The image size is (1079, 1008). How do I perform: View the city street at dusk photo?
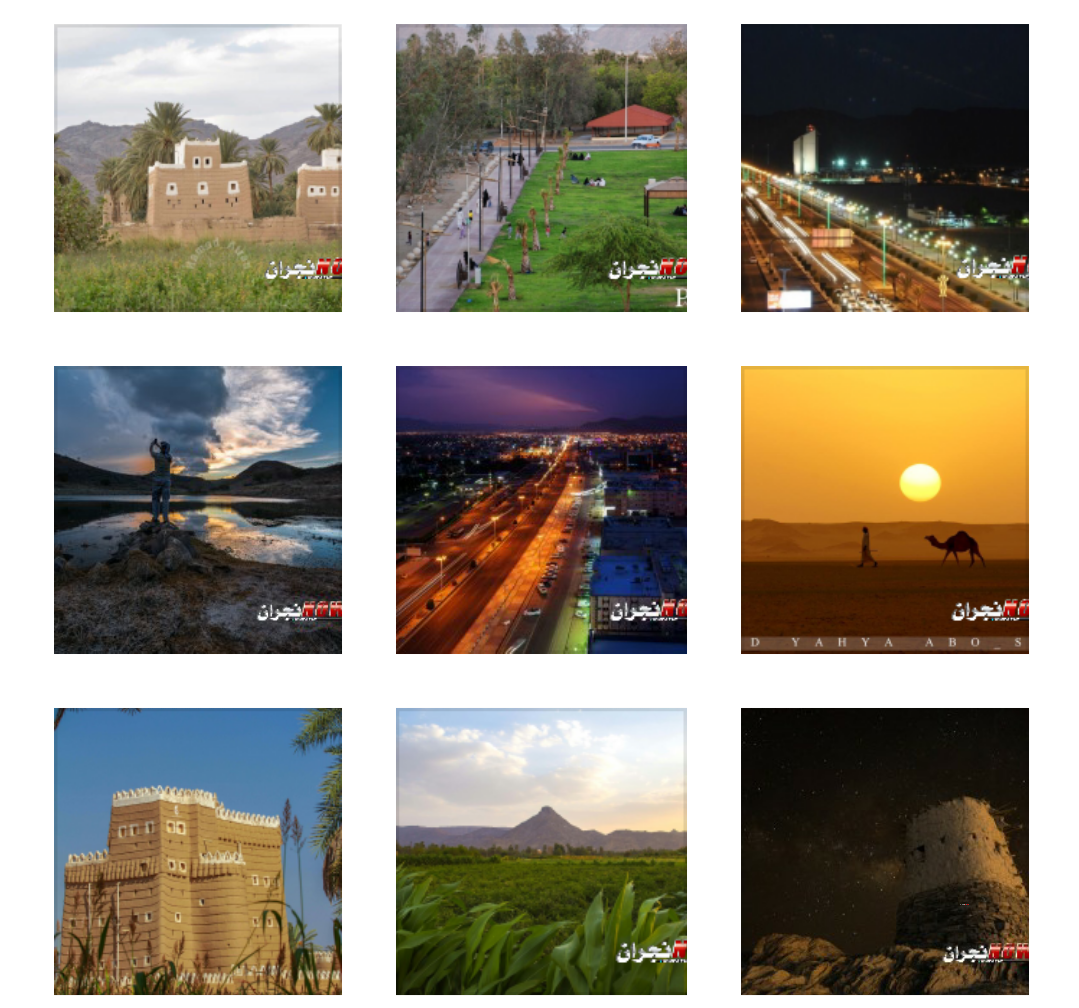541,510
